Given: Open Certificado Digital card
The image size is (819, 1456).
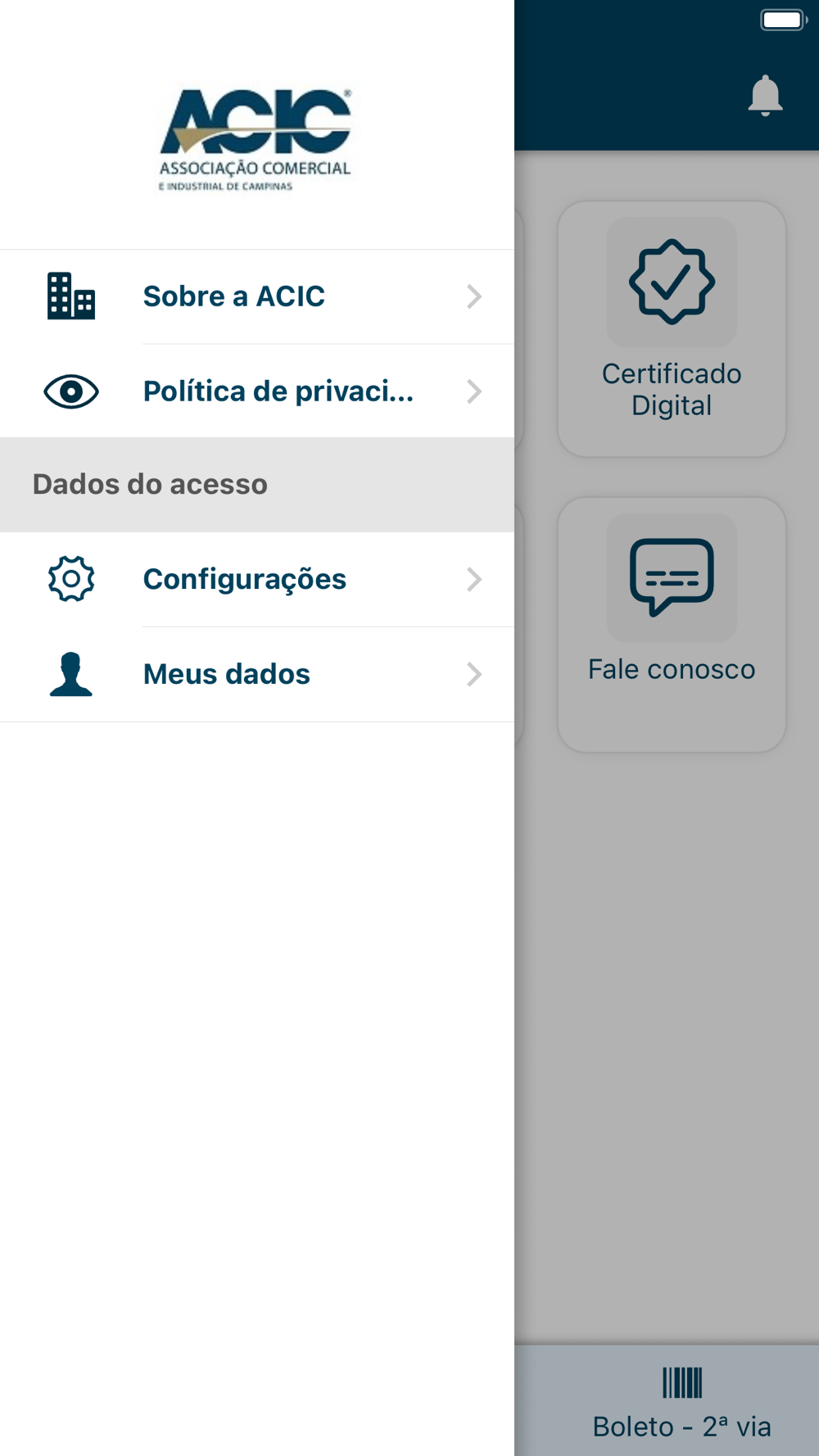Looking at the screenshot, I should (x=672, y=328).
